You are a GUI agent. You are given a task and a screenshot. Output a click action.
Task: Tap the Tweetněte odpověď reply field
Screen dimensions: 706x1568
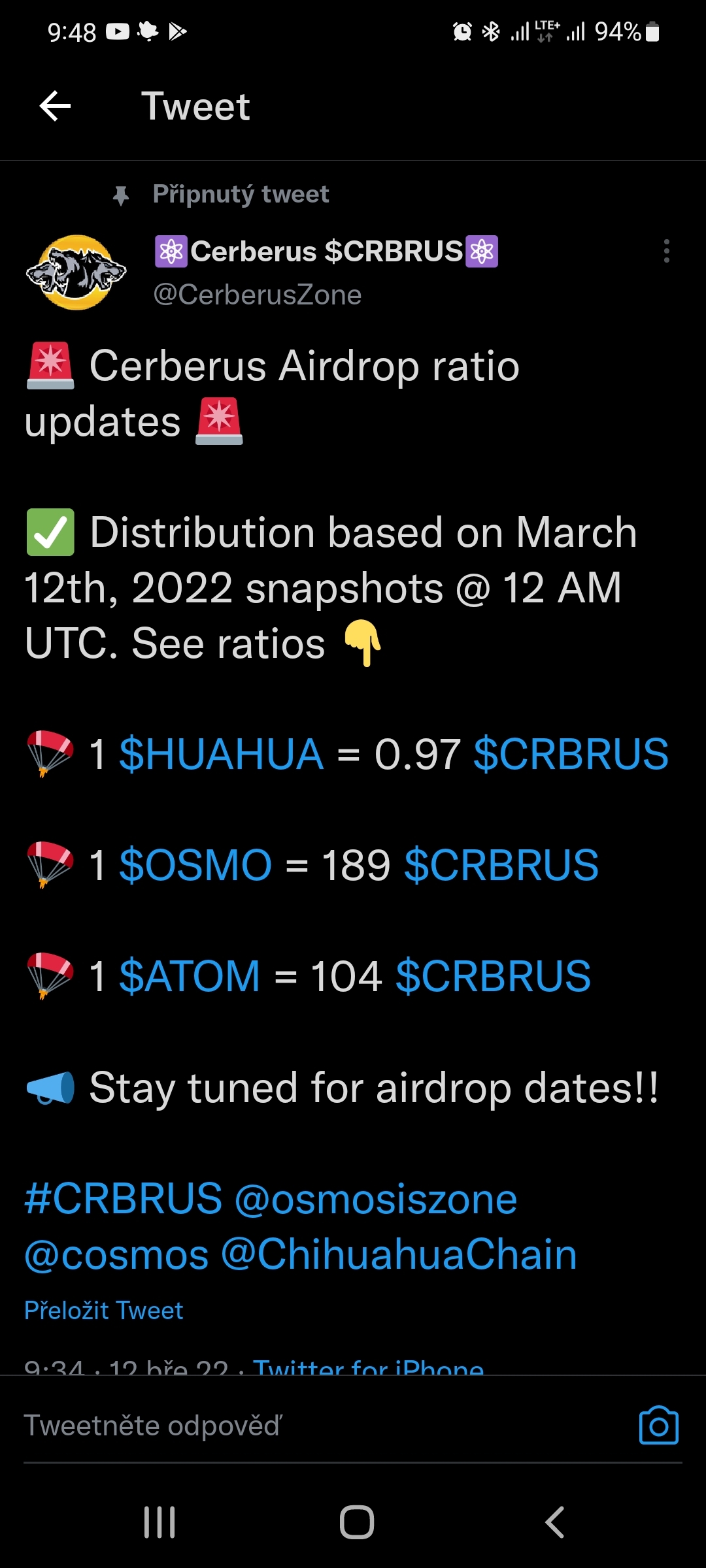(x=261, y=1426)
